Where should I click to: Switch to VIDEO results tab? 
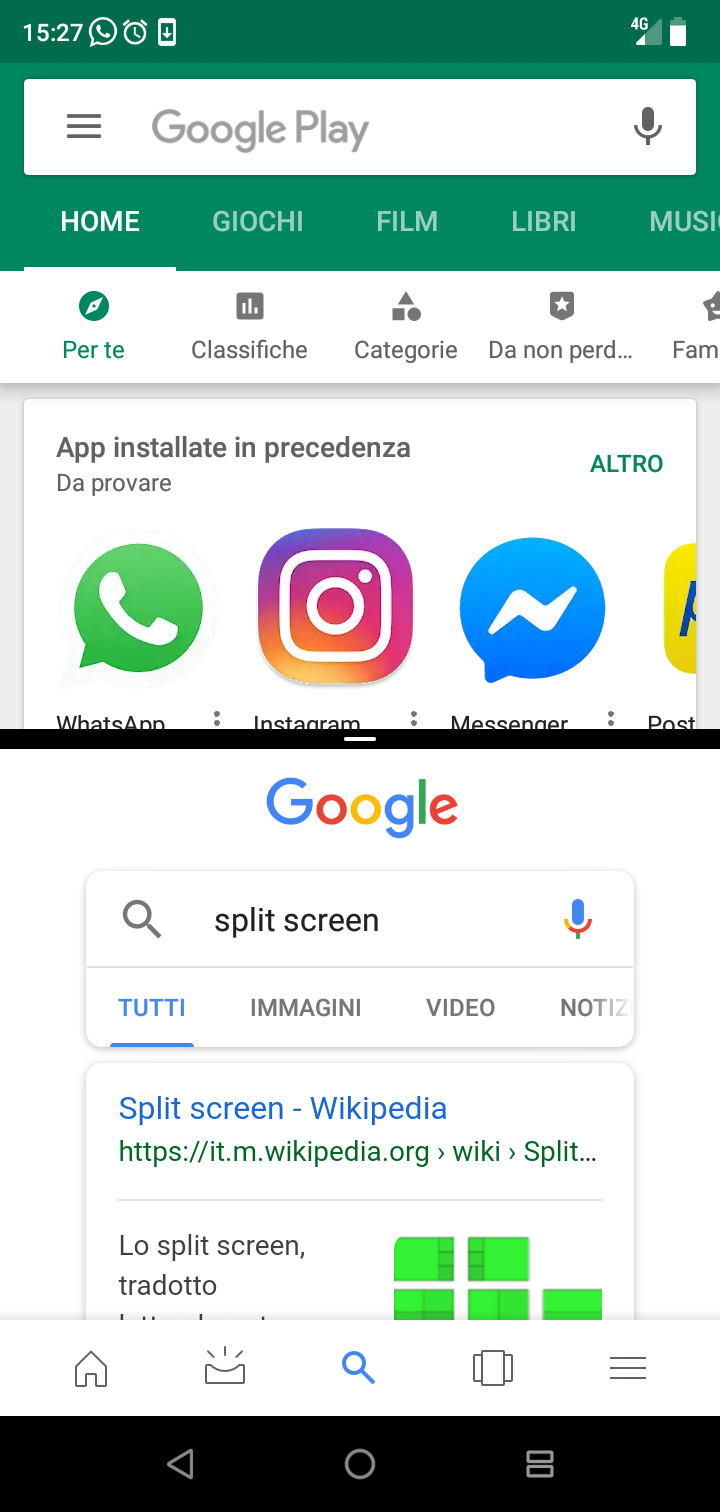point(460,1008)
